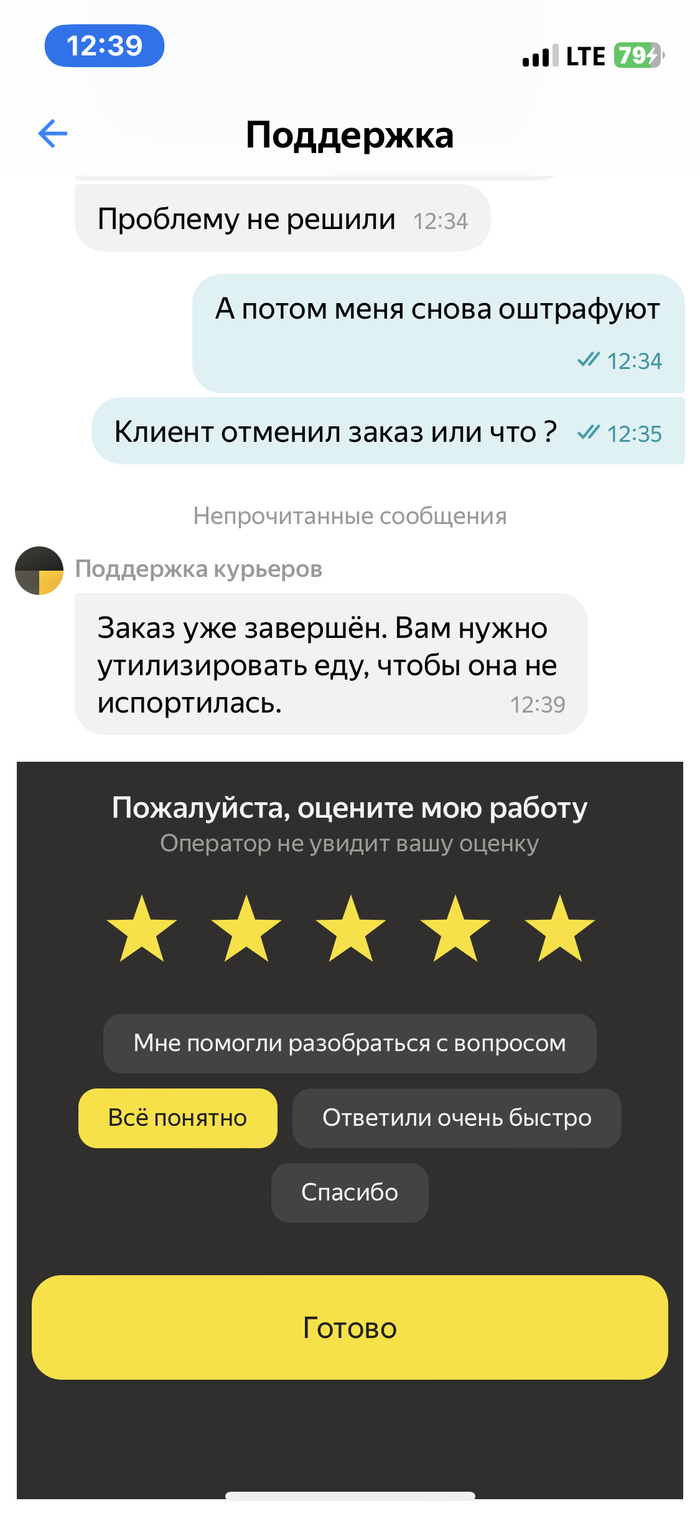Select the third rating star
The height and width of the screenshot is (1516, 700).
(x=350, y=930)
